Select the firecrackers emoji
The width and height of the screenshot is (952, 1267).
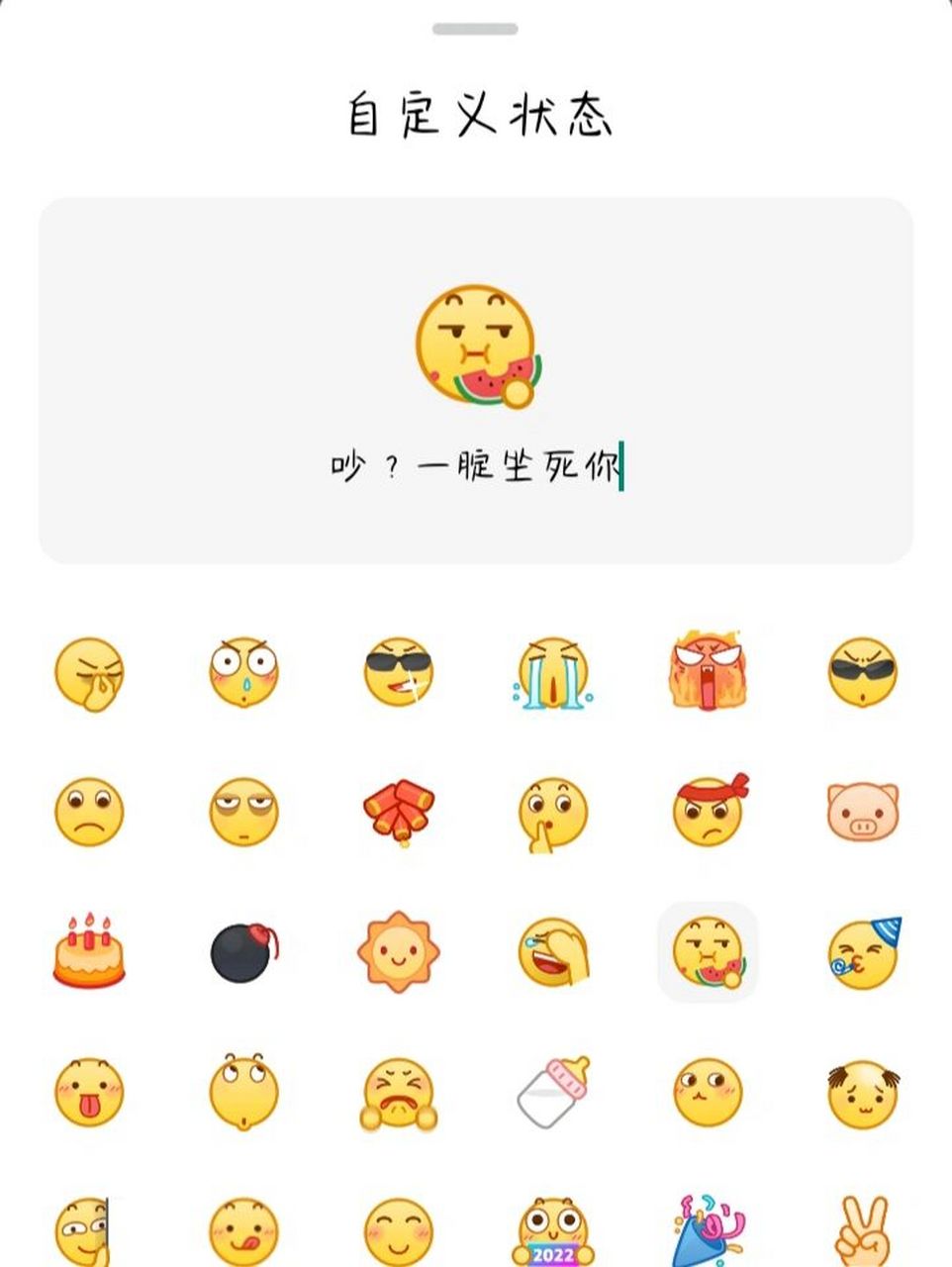click(399, 814)
